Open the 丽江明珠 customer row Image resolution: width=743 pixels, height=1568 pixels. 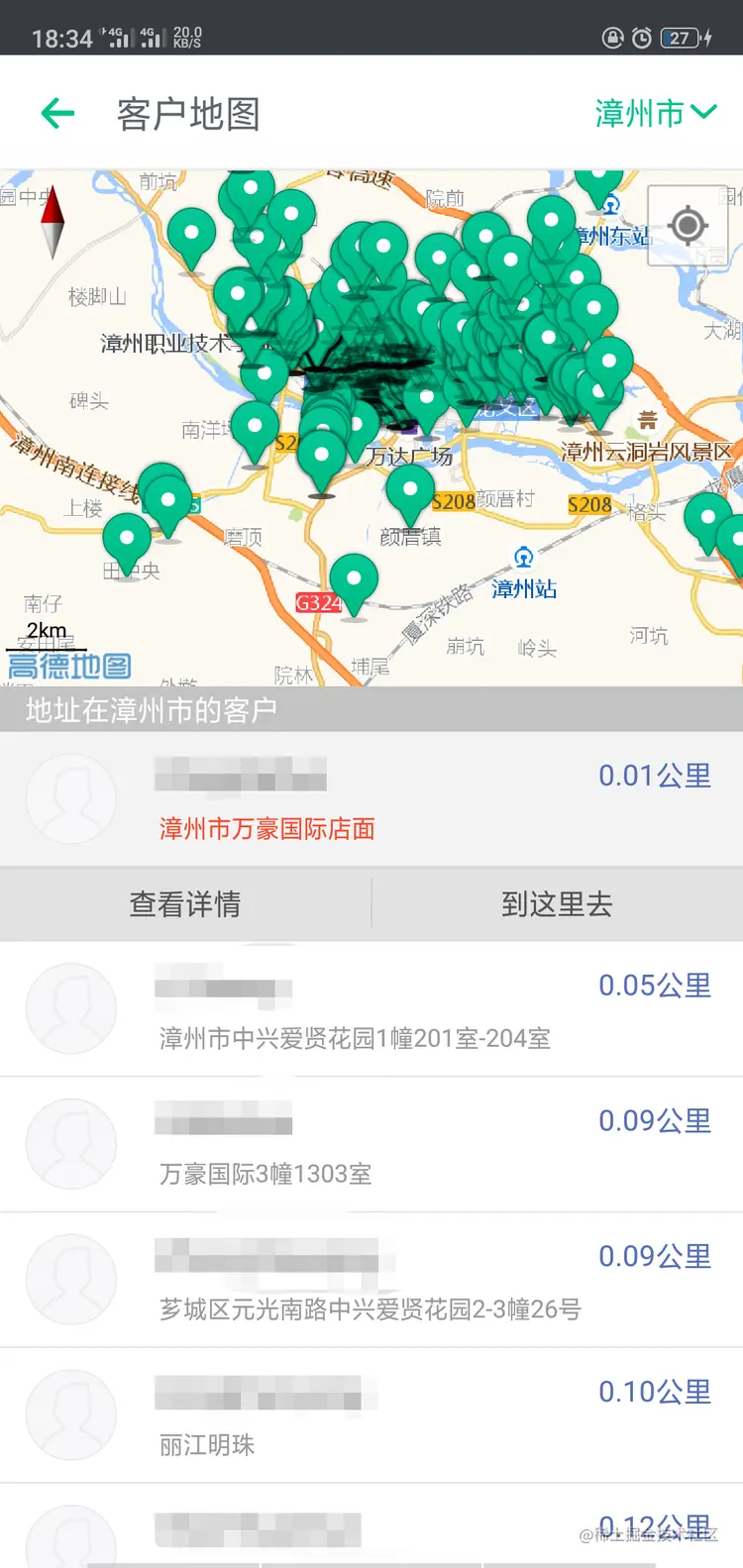pos(371,1416)
